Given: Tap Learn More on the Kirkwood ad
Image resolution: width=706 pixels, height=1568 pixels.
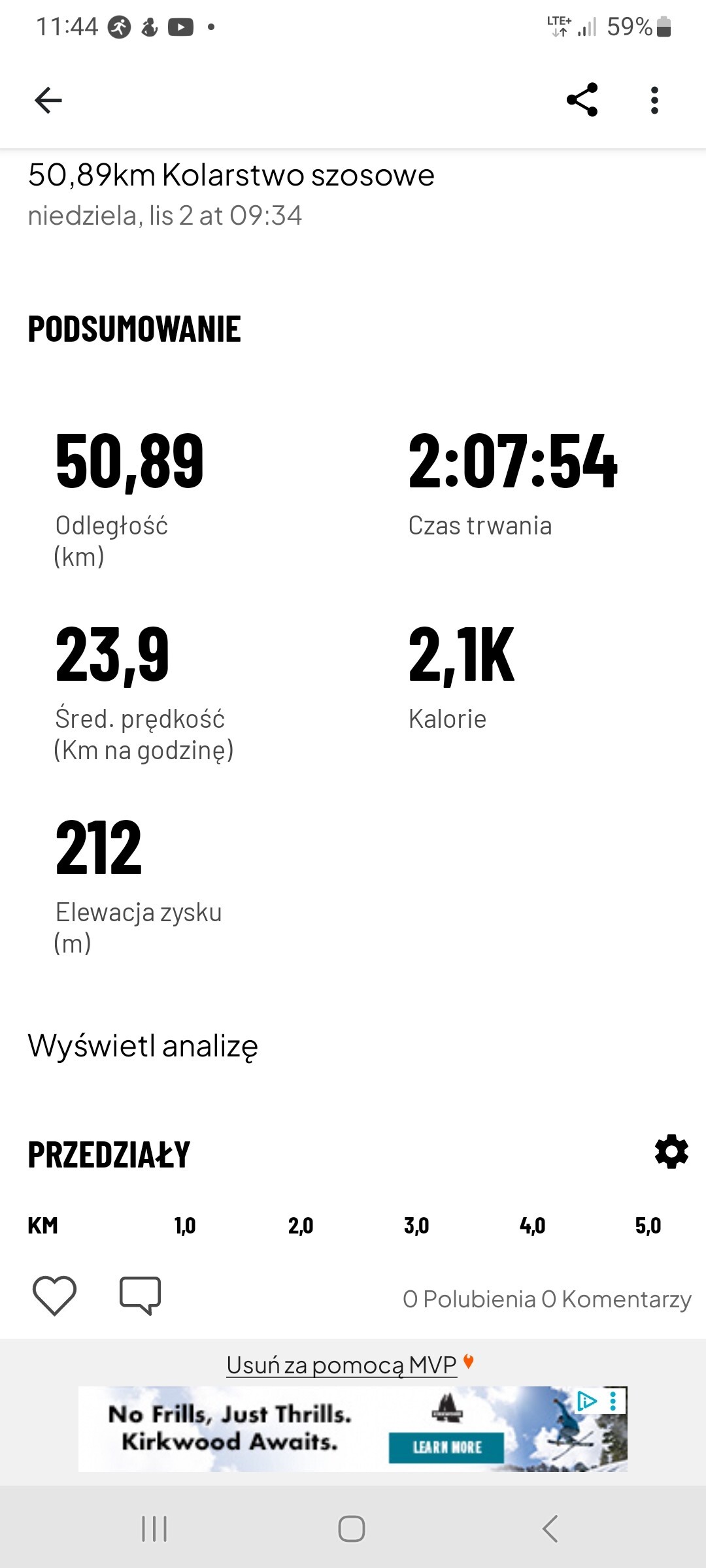Looking at the screenshot, I should click(x=446, y=1447).
